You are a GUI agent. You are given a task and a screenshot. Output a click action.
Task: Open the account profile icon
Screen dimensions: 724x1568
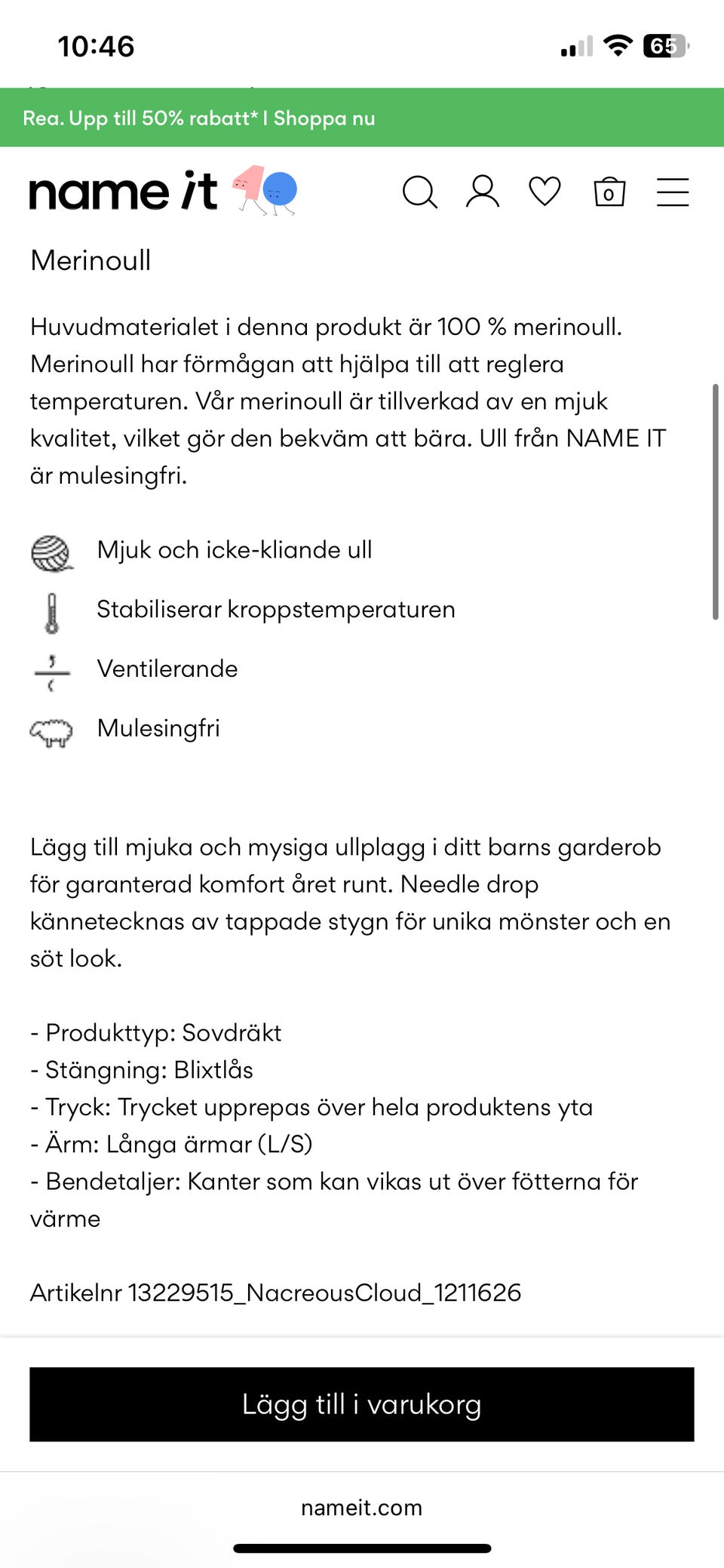tap(483, 192)
